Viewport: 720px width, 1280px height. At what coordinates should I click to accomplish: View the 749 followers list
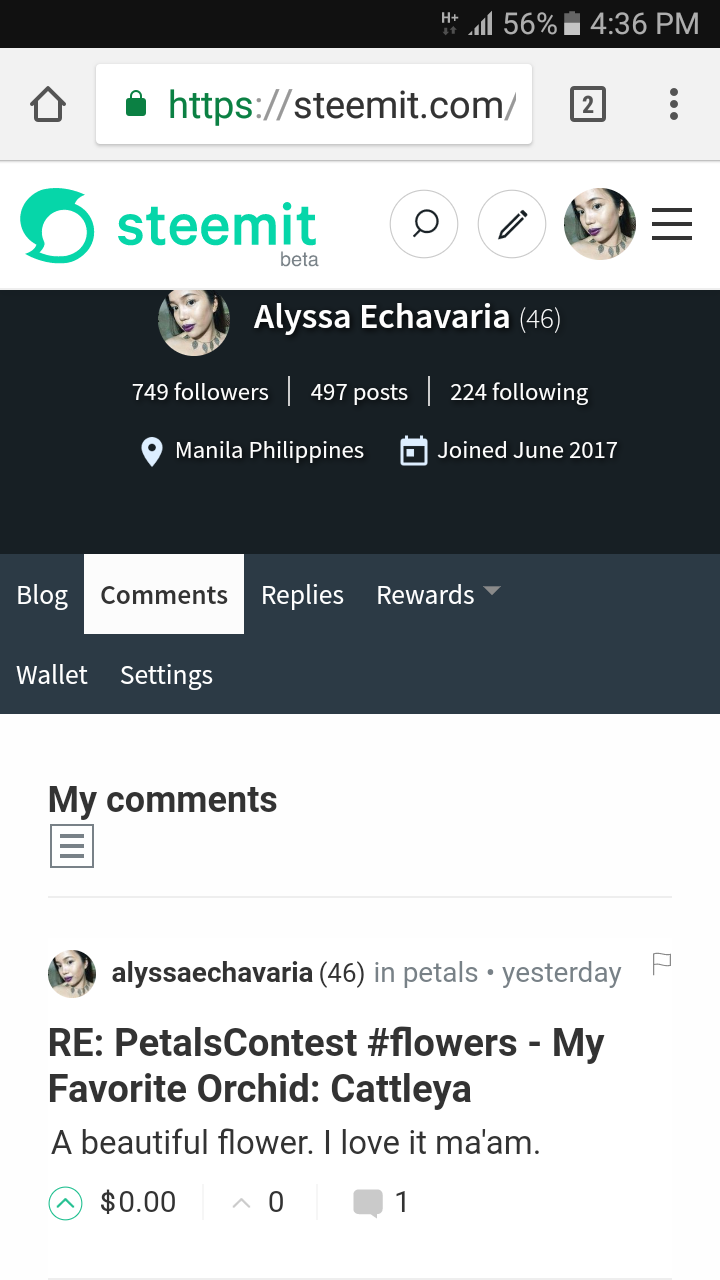click(x=200, y=392)
